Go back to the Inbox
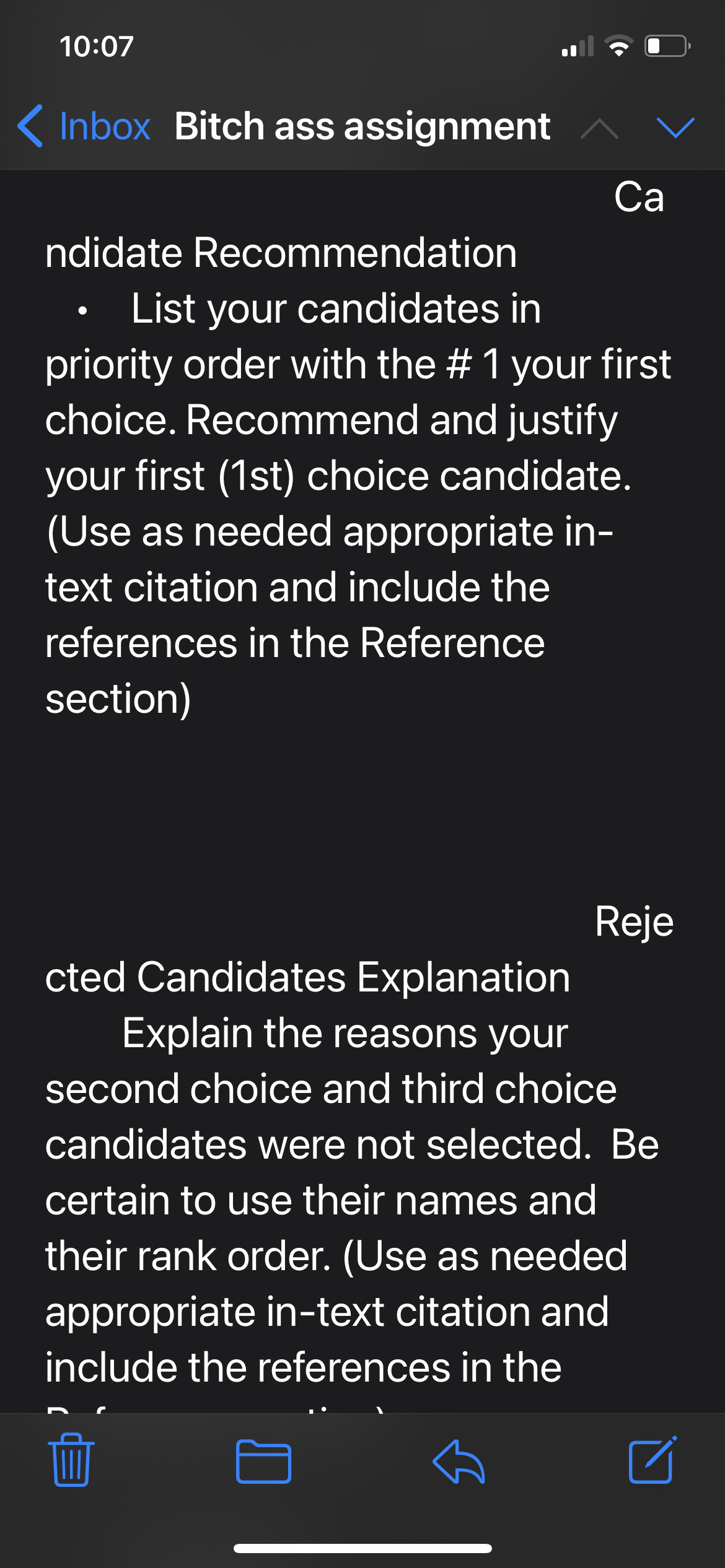 pos(84,126)
